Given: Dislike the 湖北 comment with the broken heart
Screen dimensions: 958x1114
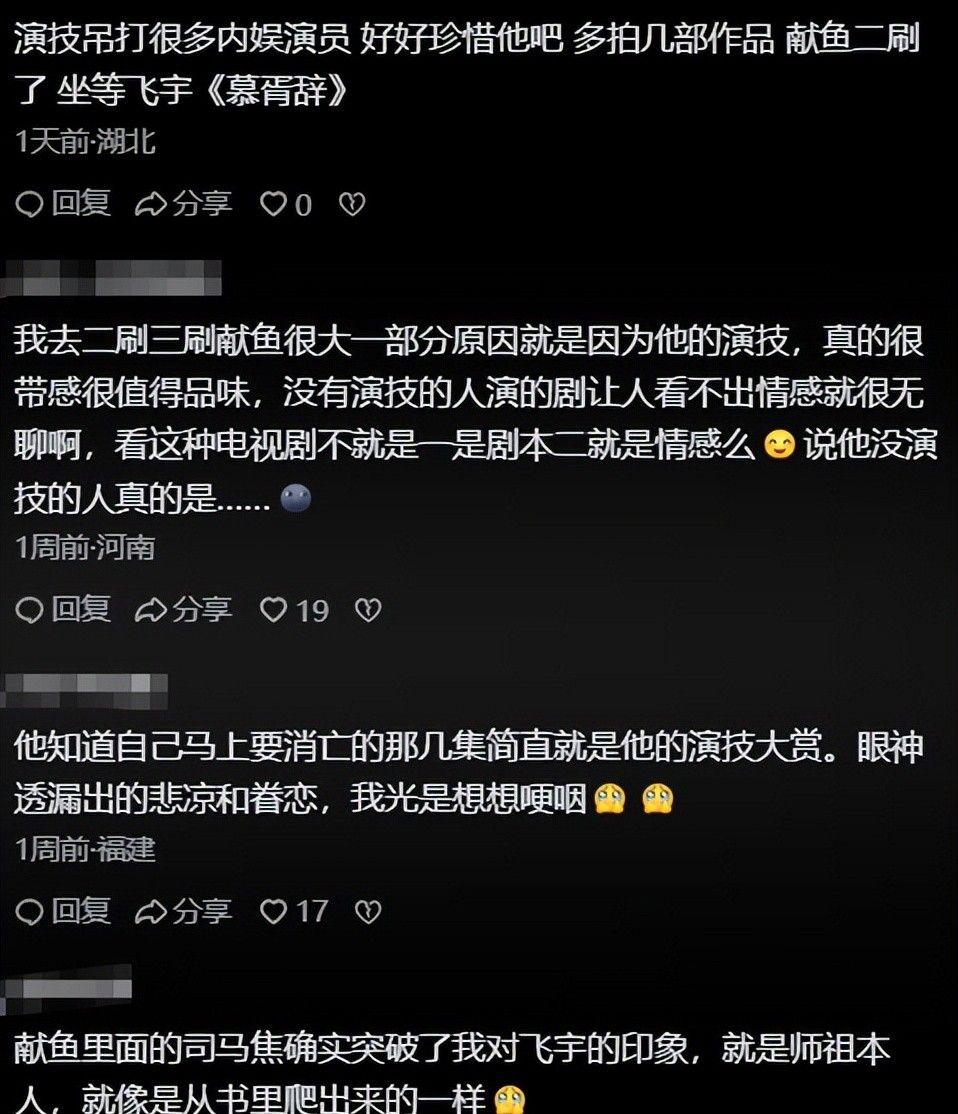Looking at the screenshot, I should click(x=352, y=205).
